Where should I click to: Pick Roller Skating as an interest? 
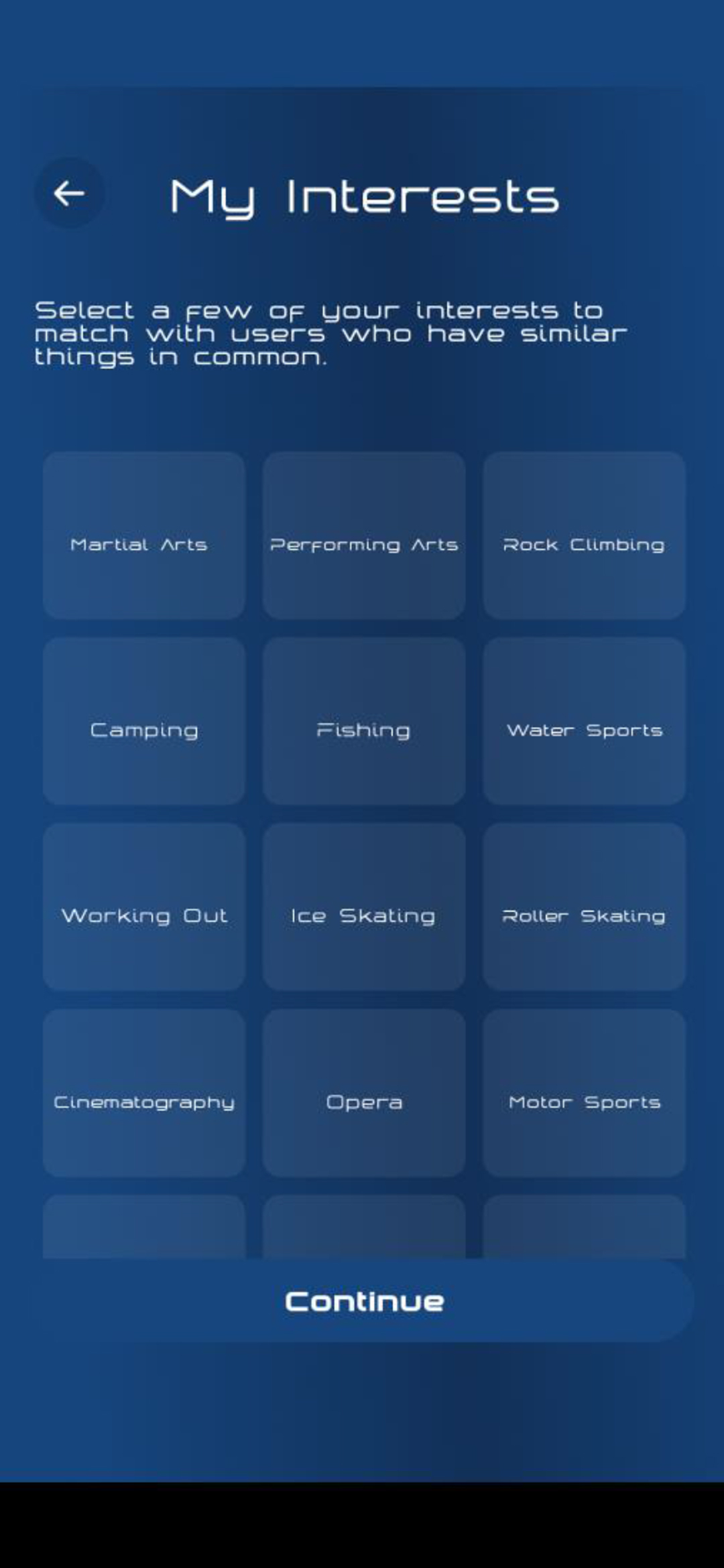click(x=584, y=907)
